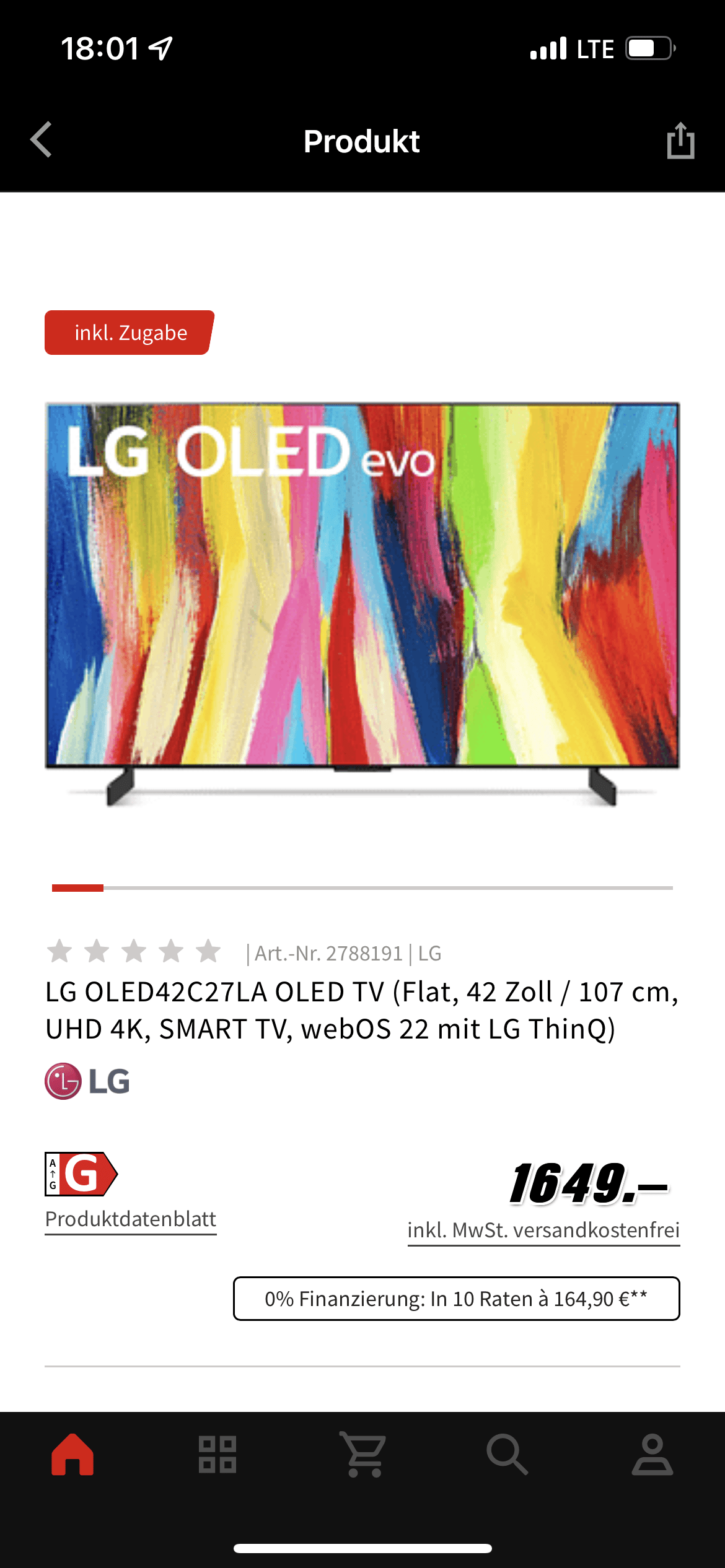Open inkl. MwSt. versandkostenfrei details

click(x=543, y=1230)
